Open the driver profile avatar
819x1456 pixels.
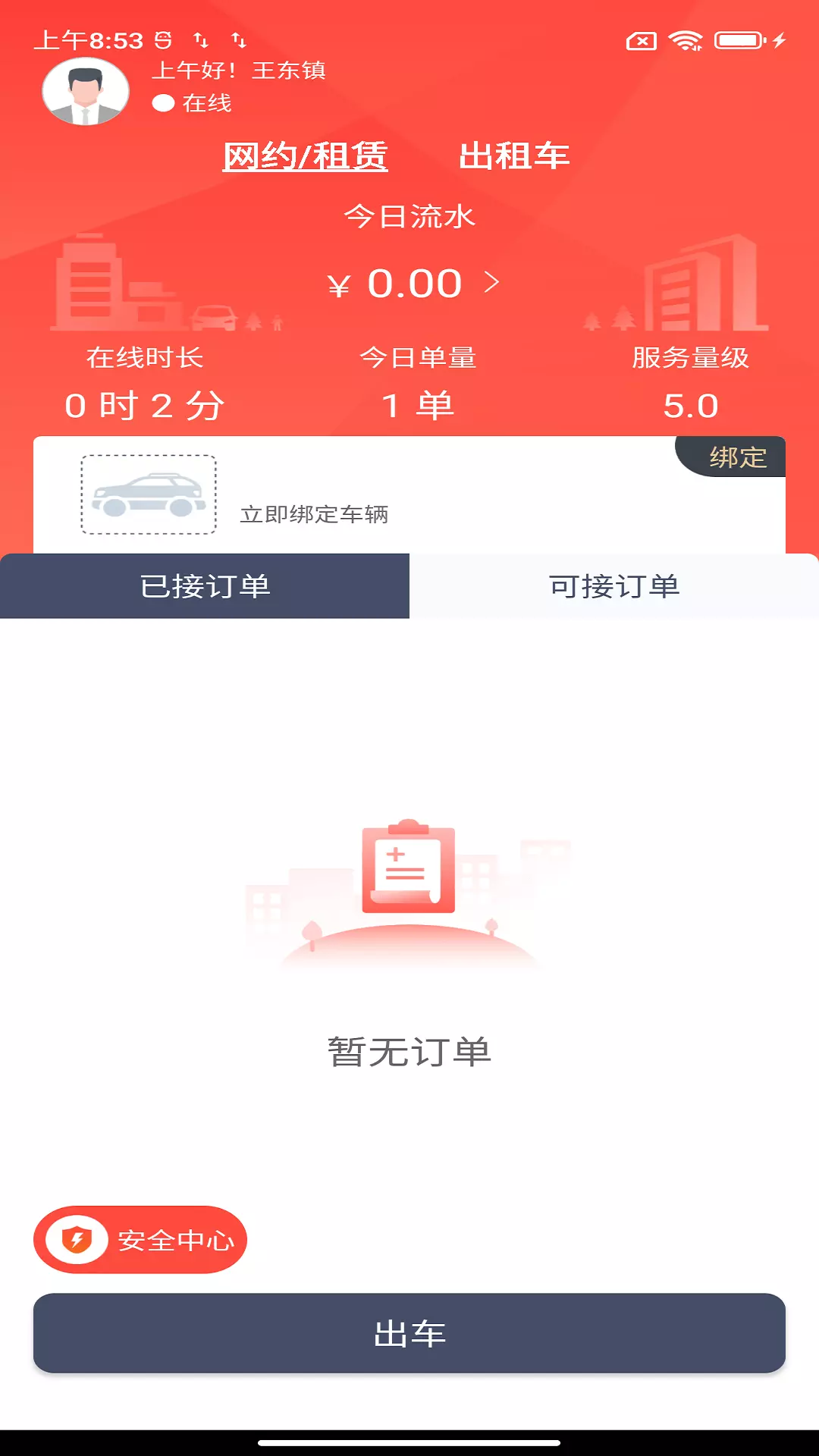click(86, 92)
